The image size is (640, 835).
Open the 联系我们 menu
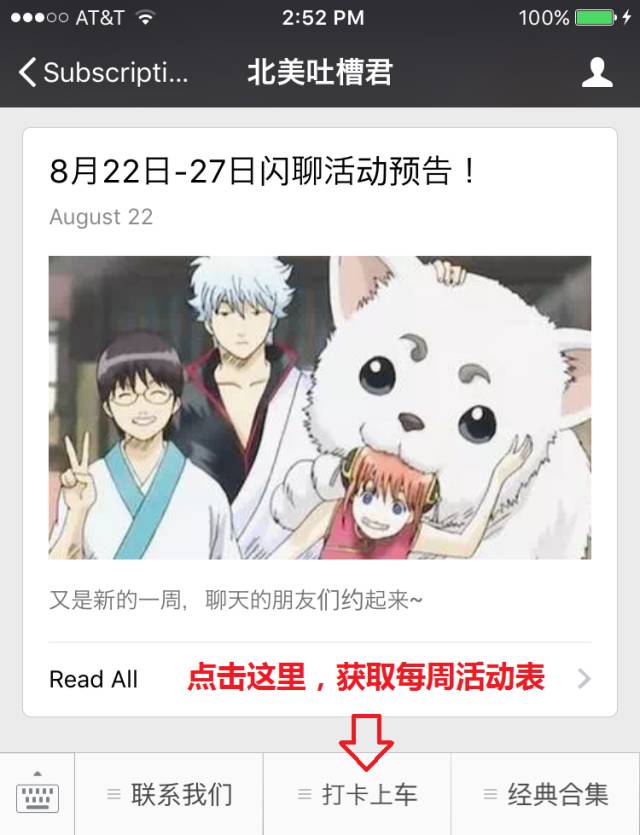(169, 795)
